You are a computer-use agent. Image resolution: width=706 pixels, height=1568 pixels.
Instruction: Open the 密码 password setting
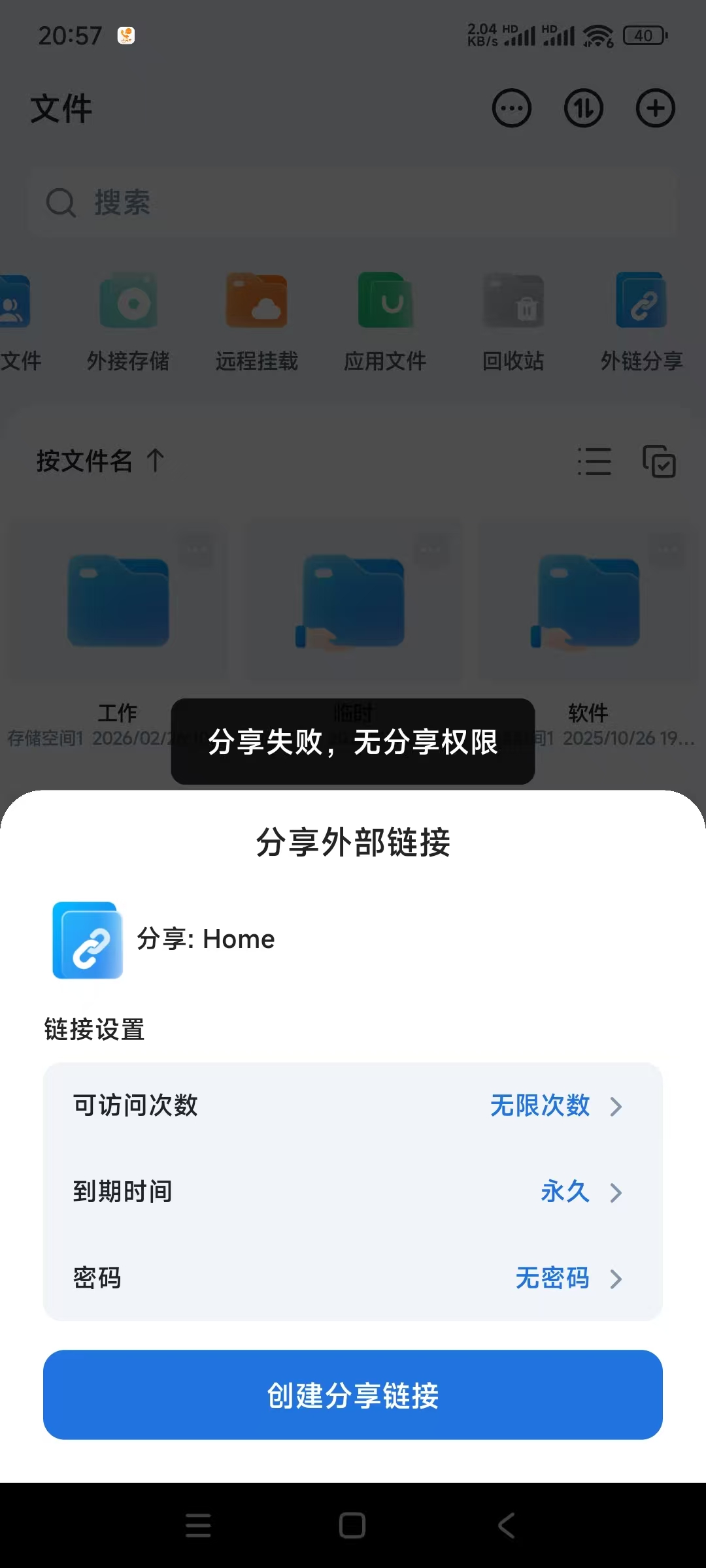[x=353, y=1278]
